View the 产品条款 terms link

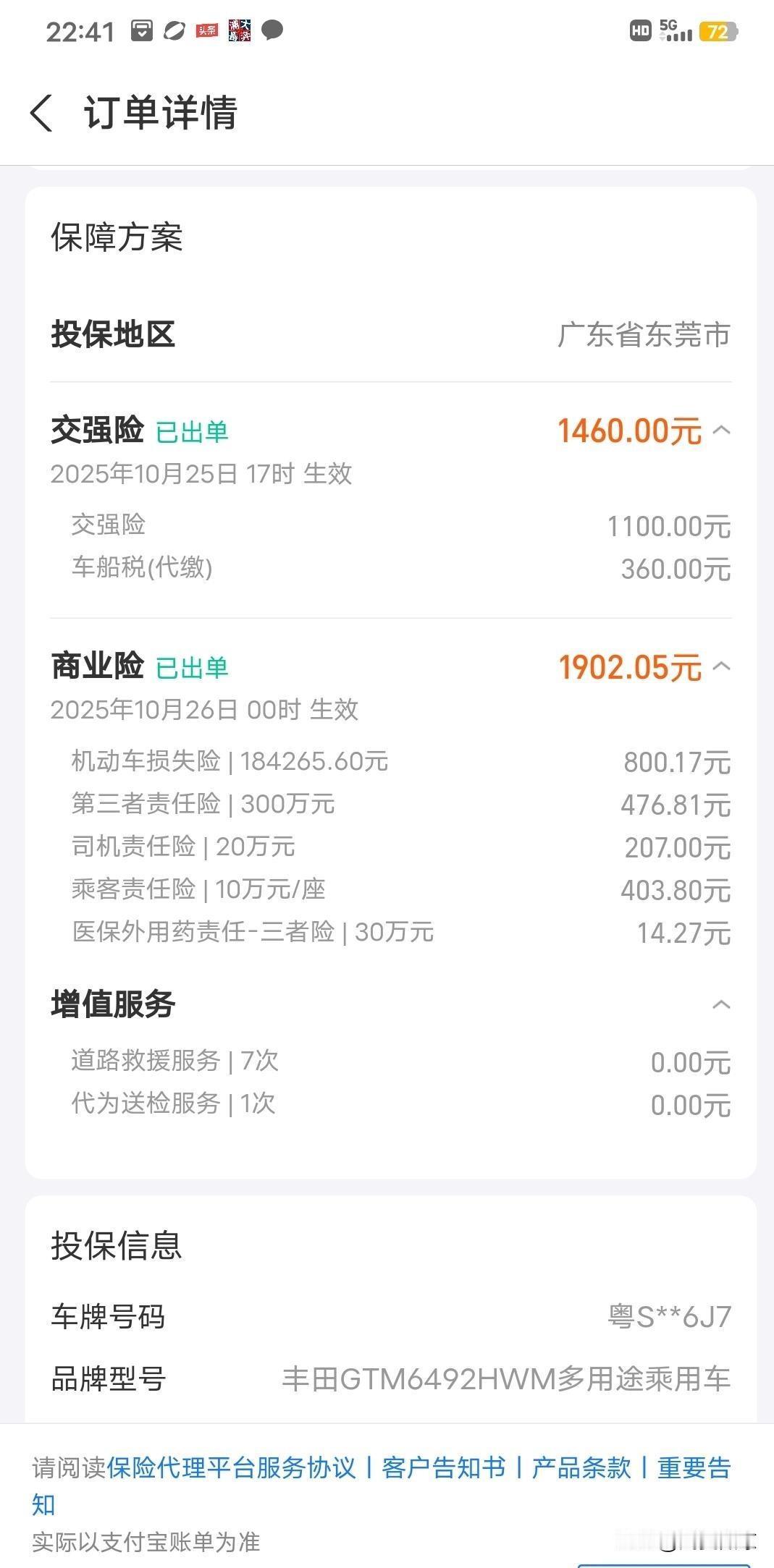579,1467
